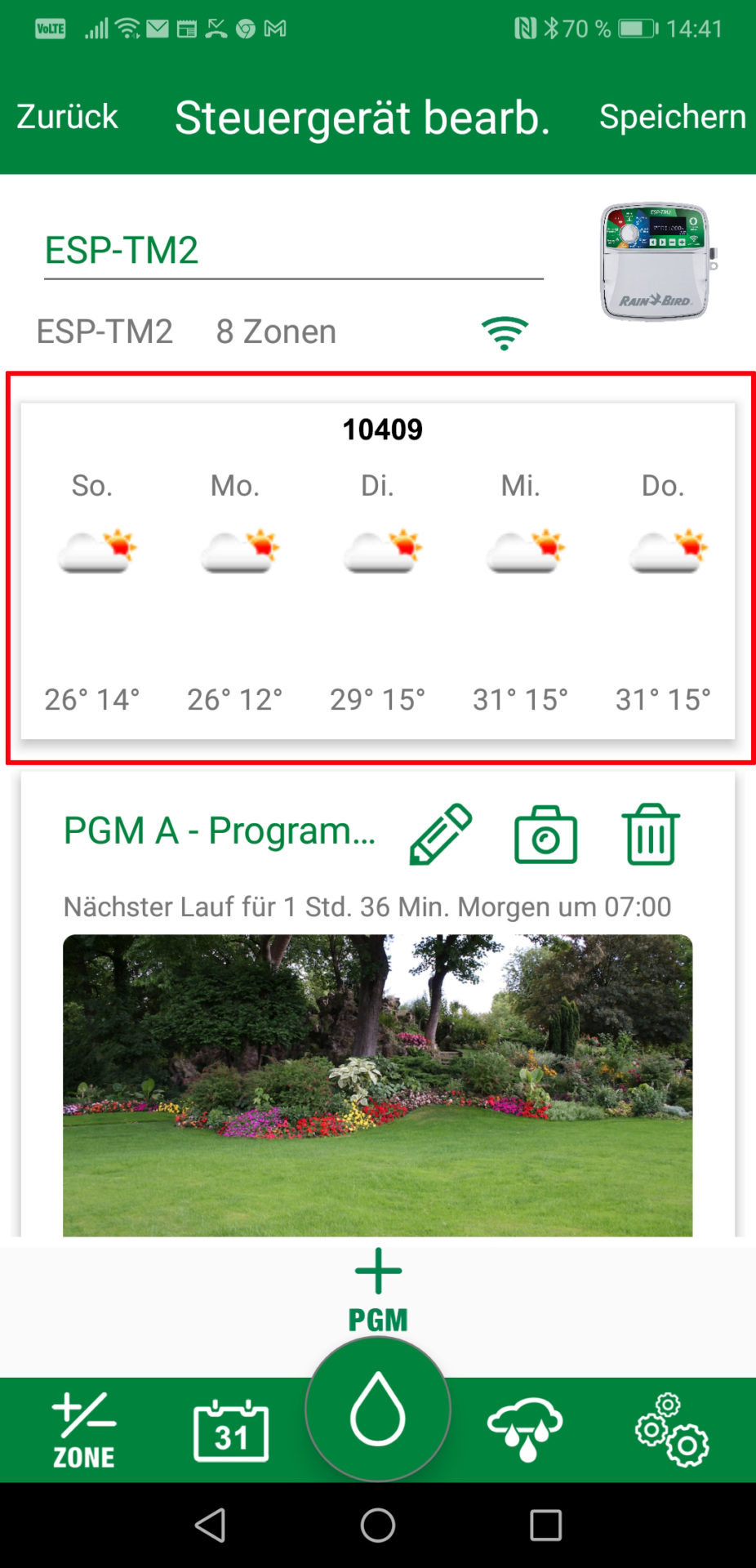Edit the ESP-TM2 controller name field
756x1568 pixels.
292,251
